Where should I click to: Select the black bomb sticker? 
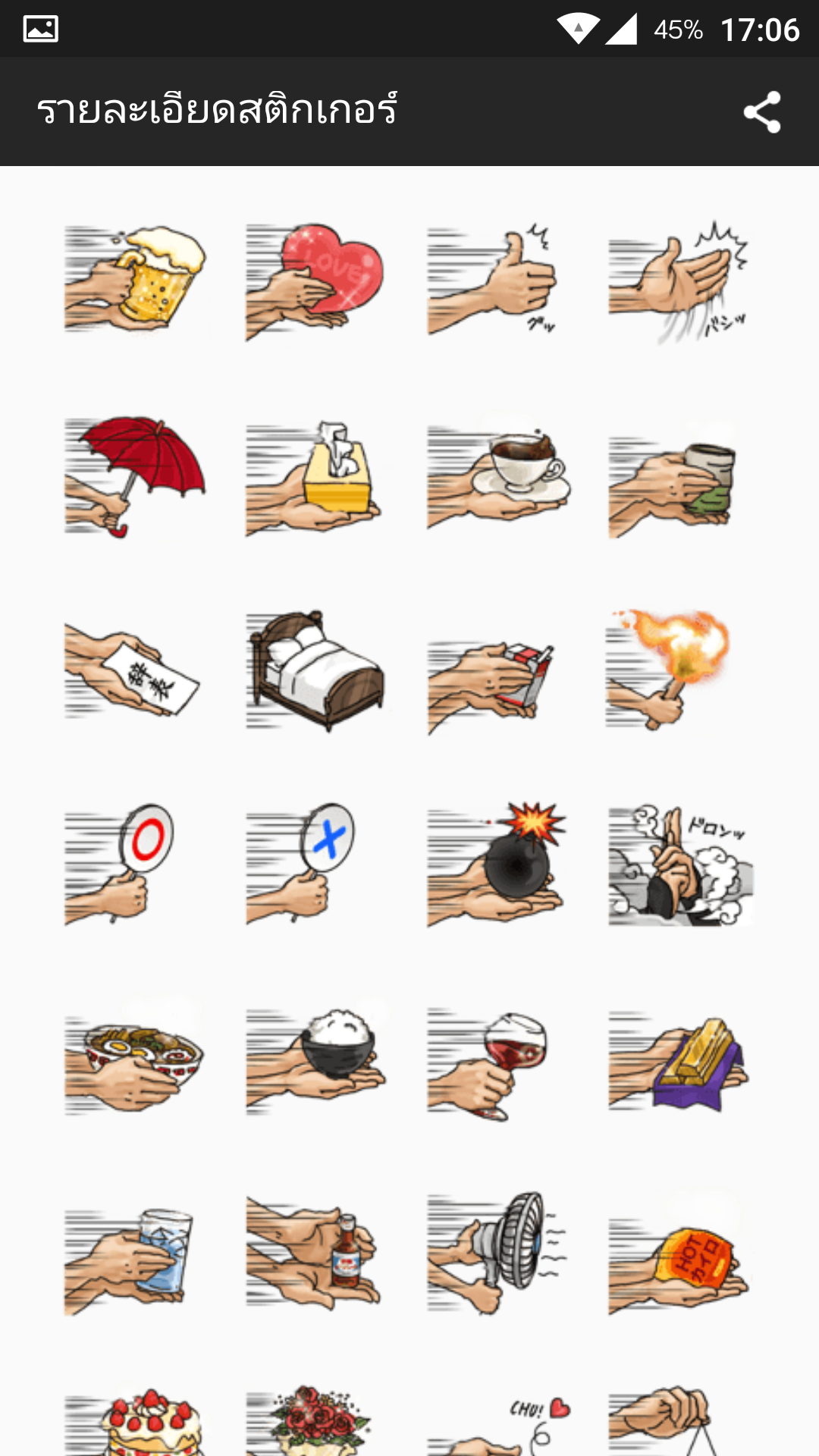click(x=497, y=864)
